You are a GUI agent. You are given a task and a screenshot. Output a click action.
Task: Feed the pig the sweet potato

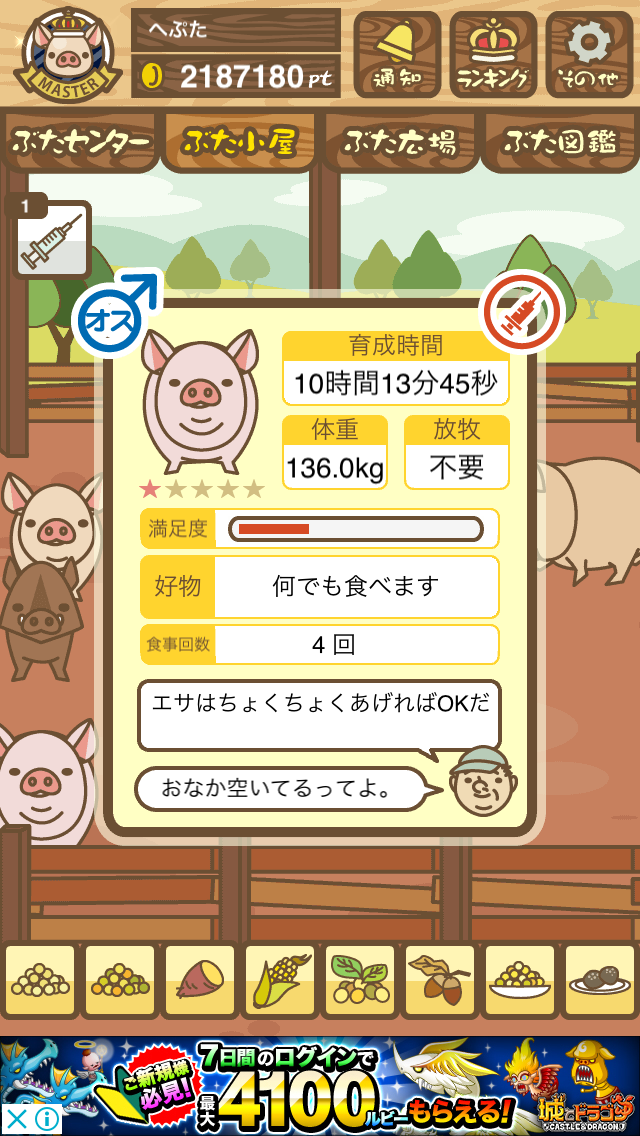coord(200,981)
